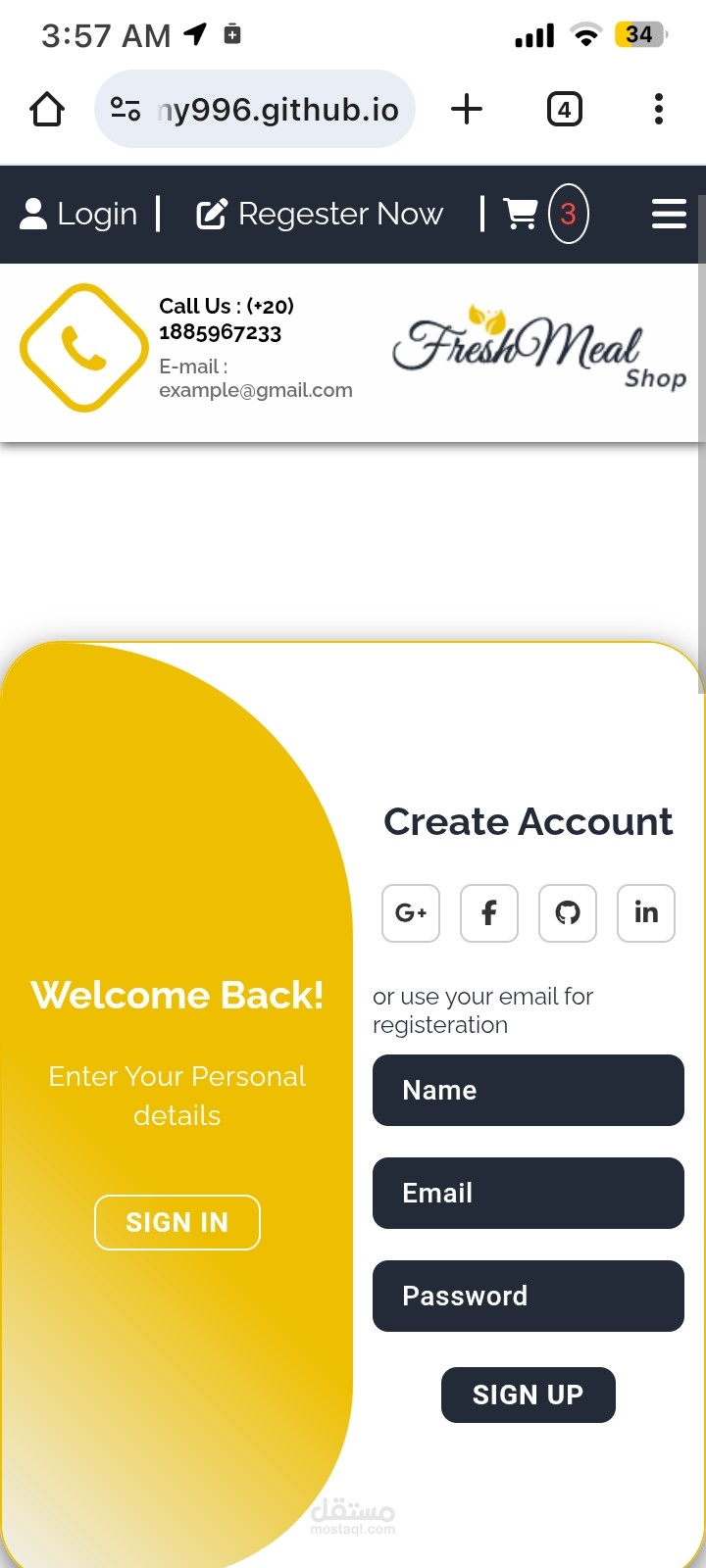Image resolution: width=706 pixels, height=1568 pixels.
Task: Sign up with LinkedIn
Action: [646, 913]
